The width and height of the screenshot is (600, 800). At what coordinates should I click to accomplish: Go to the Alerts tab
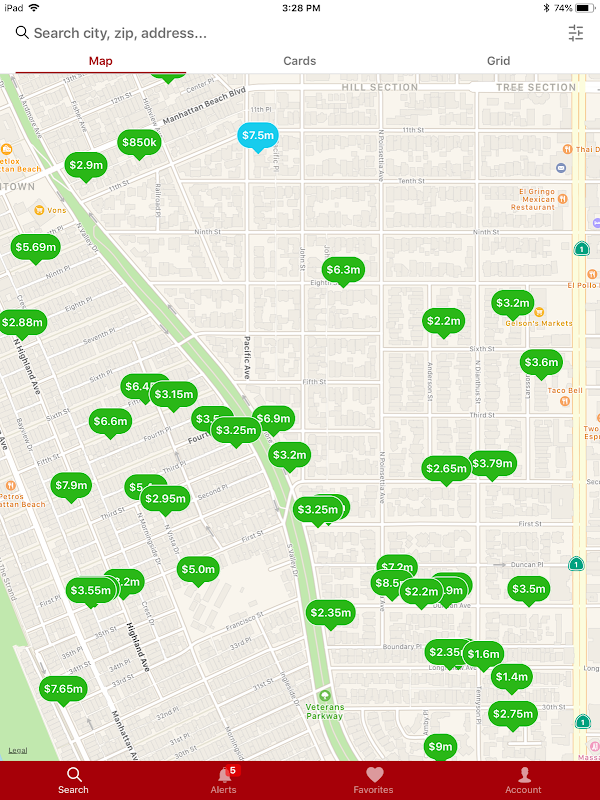coord(224,780)
